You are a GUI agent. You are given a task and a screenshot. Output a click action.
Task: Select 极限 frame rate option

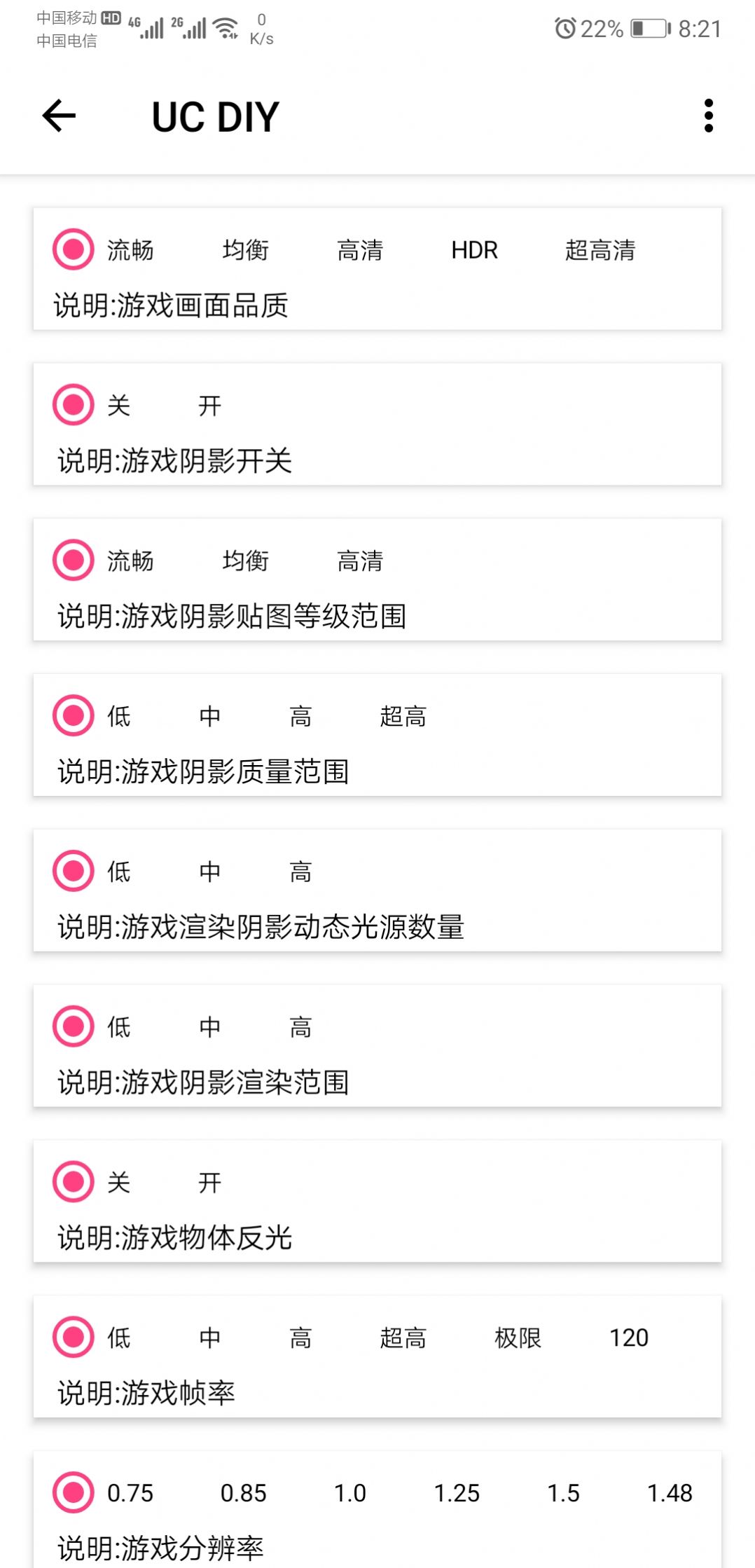[517, 1337]
